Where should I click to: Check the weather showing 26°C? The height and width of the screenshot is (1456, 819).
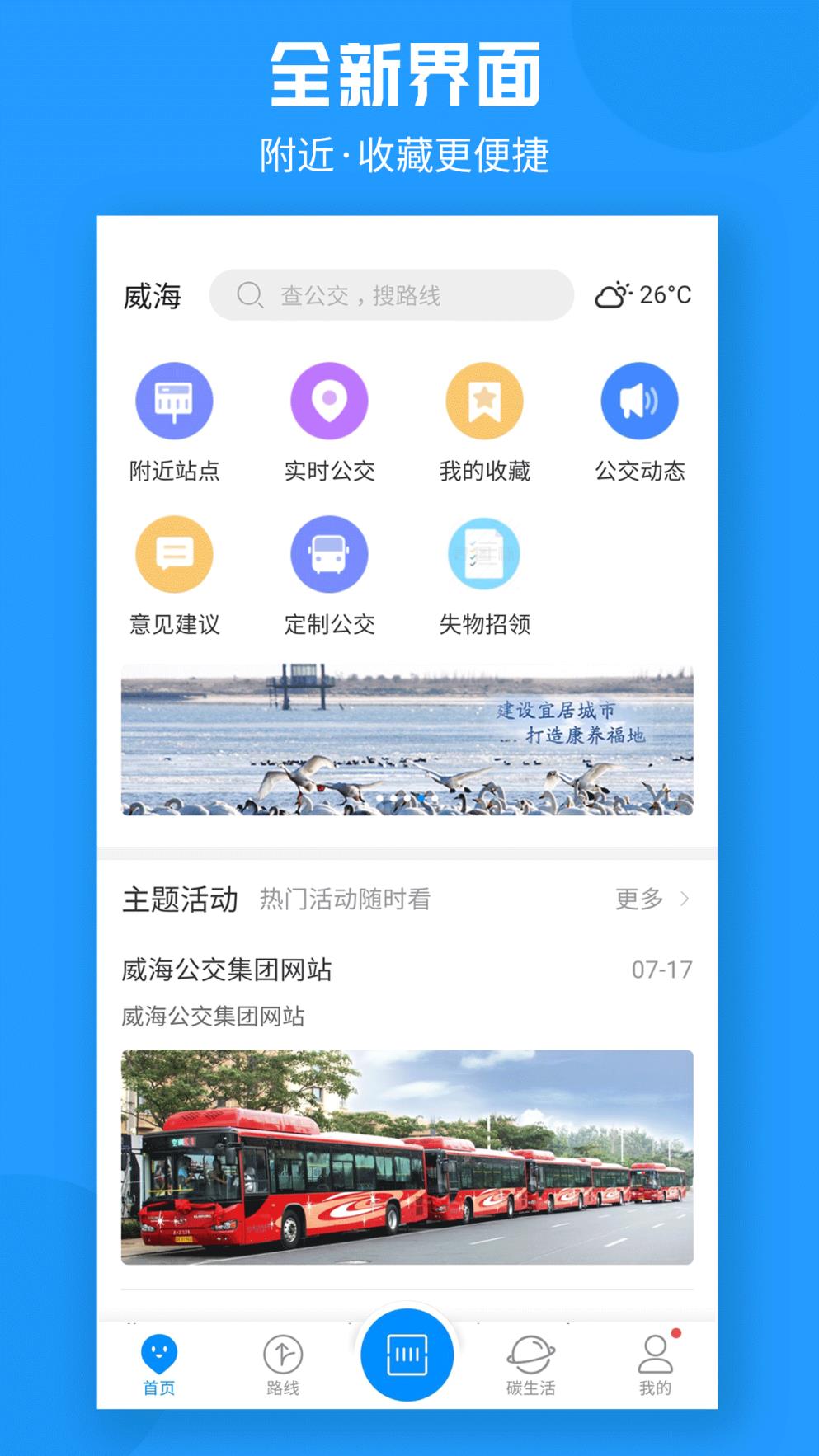tap(647, 293)
